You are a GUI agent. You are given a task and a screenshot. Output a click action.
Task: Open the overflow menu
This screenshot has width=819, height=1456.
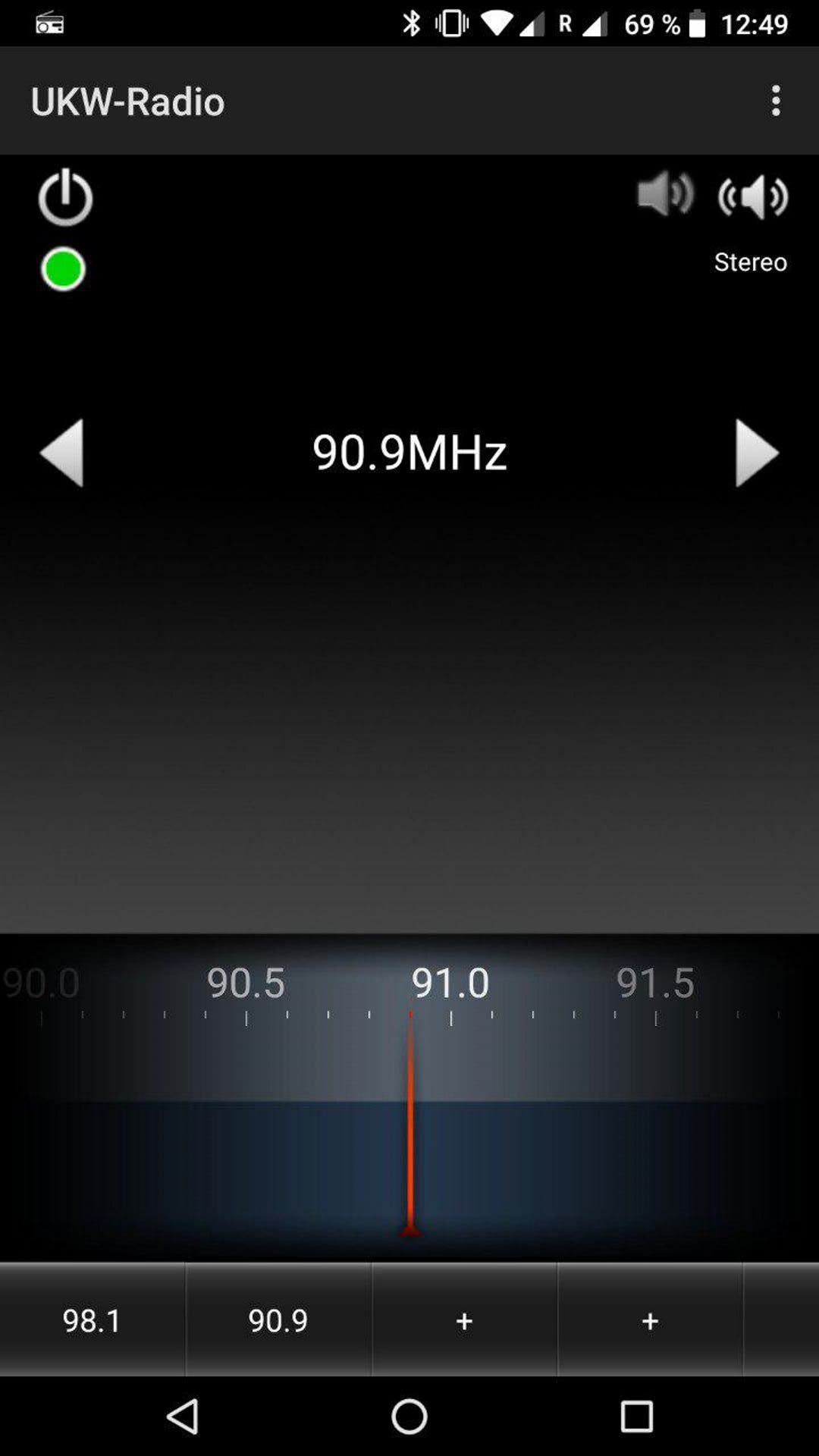(775, 101)
